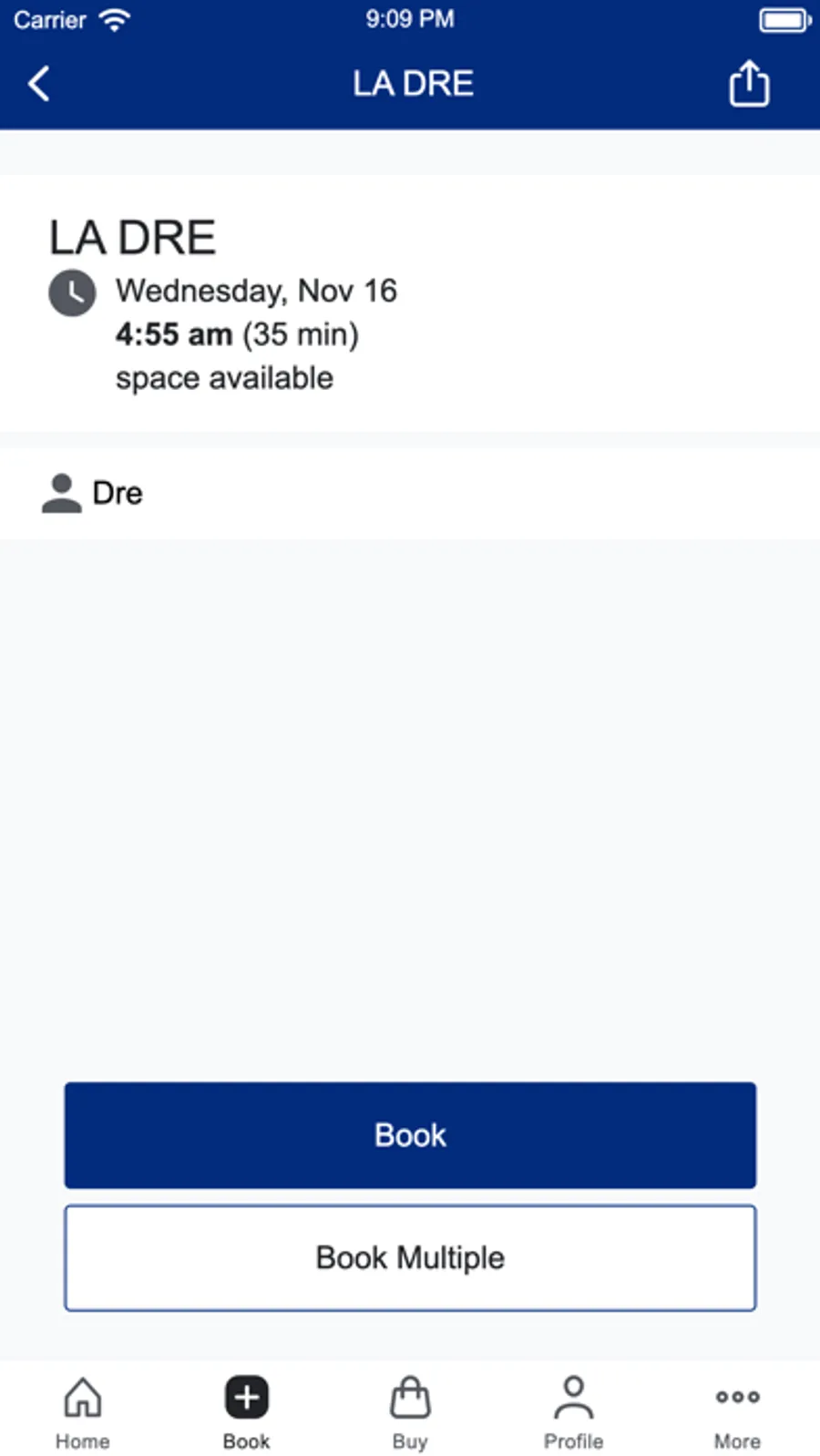Choose Book Multiple
Screen dimensions: 820x1456
(x=410, y=1258)
